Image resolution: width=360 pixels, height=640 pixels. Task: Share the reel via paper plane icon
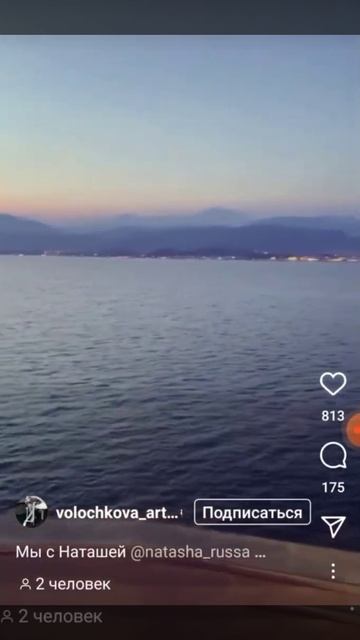click(x=333, y=527)
